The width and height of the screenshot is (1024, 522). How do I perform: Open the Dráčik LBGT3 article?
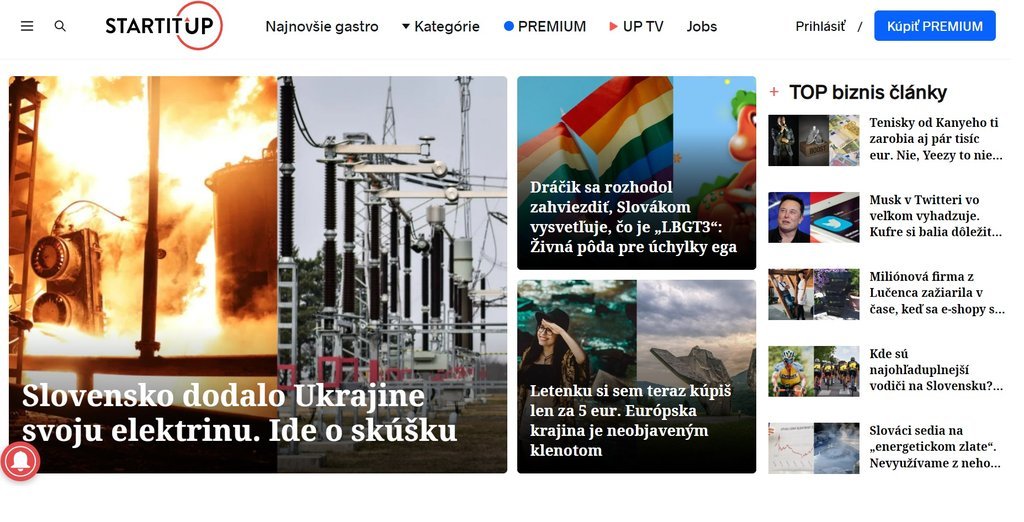pyautogui.click(x=633, y=217)
